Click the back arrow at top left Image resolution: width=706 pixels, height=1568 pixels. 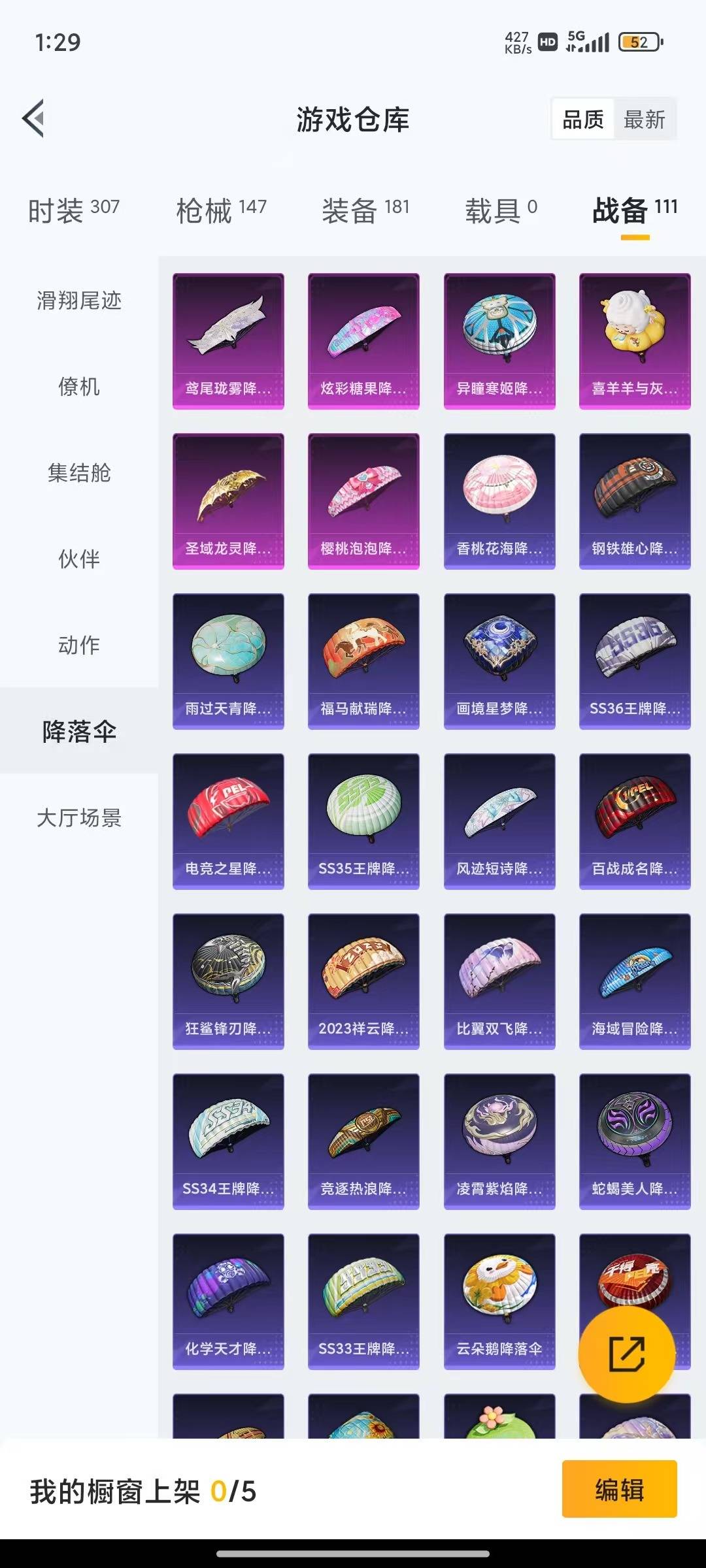point(32,118)
